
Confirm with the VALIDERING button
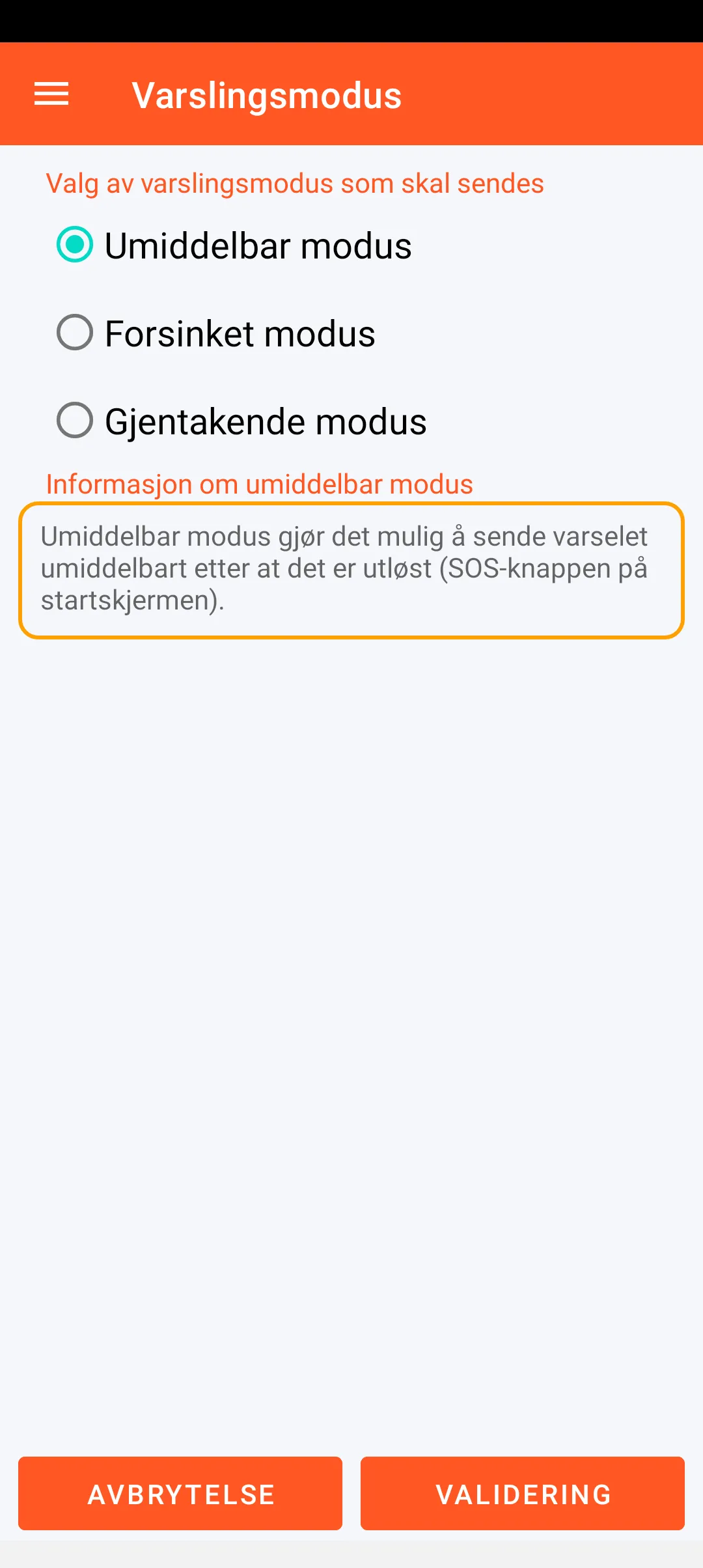(x=523, y=1494)
